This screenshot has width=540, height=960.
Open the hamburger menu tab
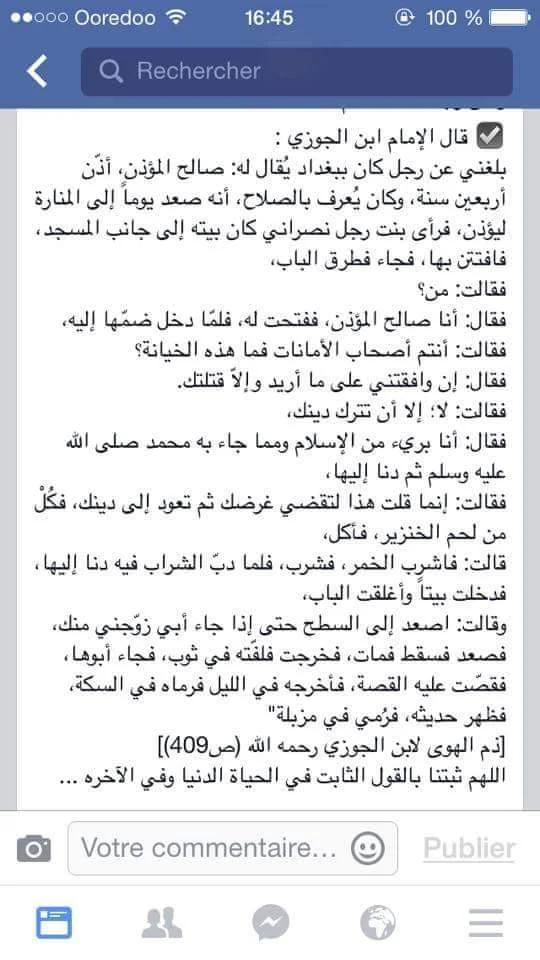(486, 923)
